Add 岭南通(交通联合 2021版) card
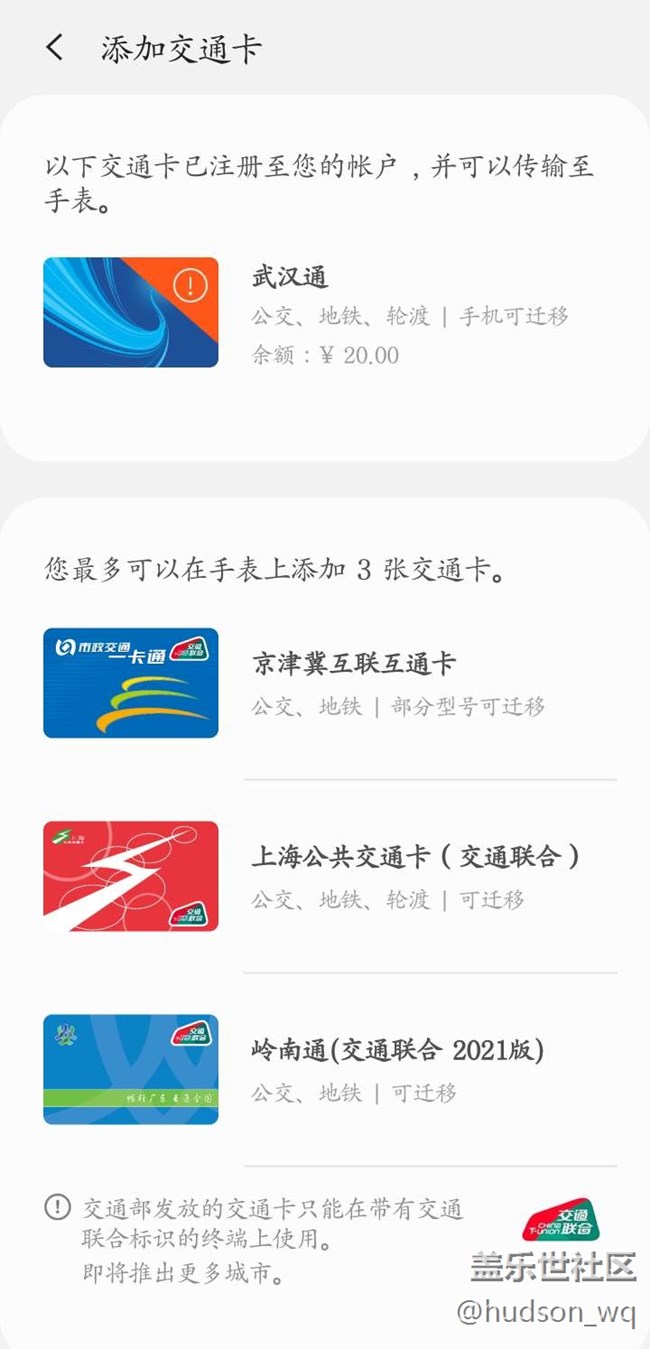Screen dimensions: 650x1349 click(330, 1069)
